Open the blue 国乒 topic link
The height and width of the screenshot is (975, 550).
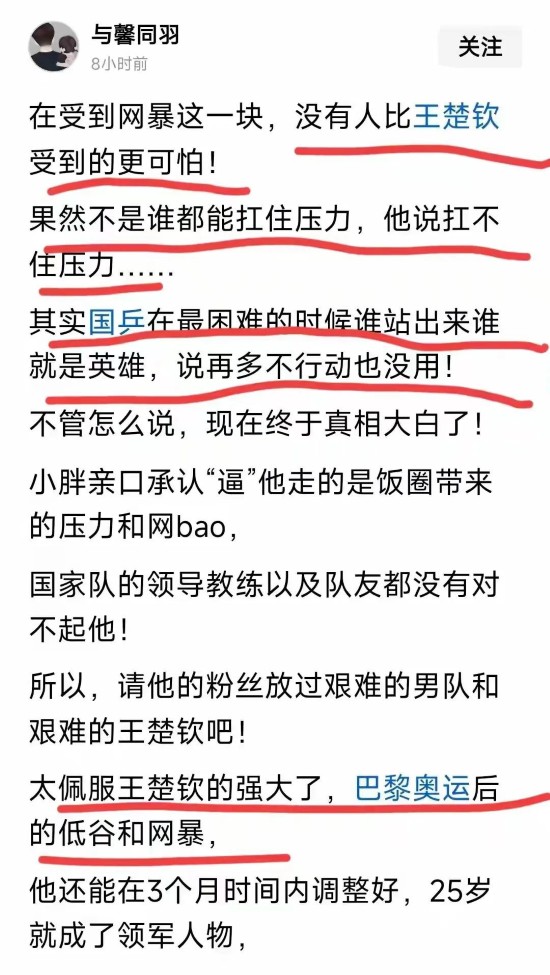click(x=117, y=323)
